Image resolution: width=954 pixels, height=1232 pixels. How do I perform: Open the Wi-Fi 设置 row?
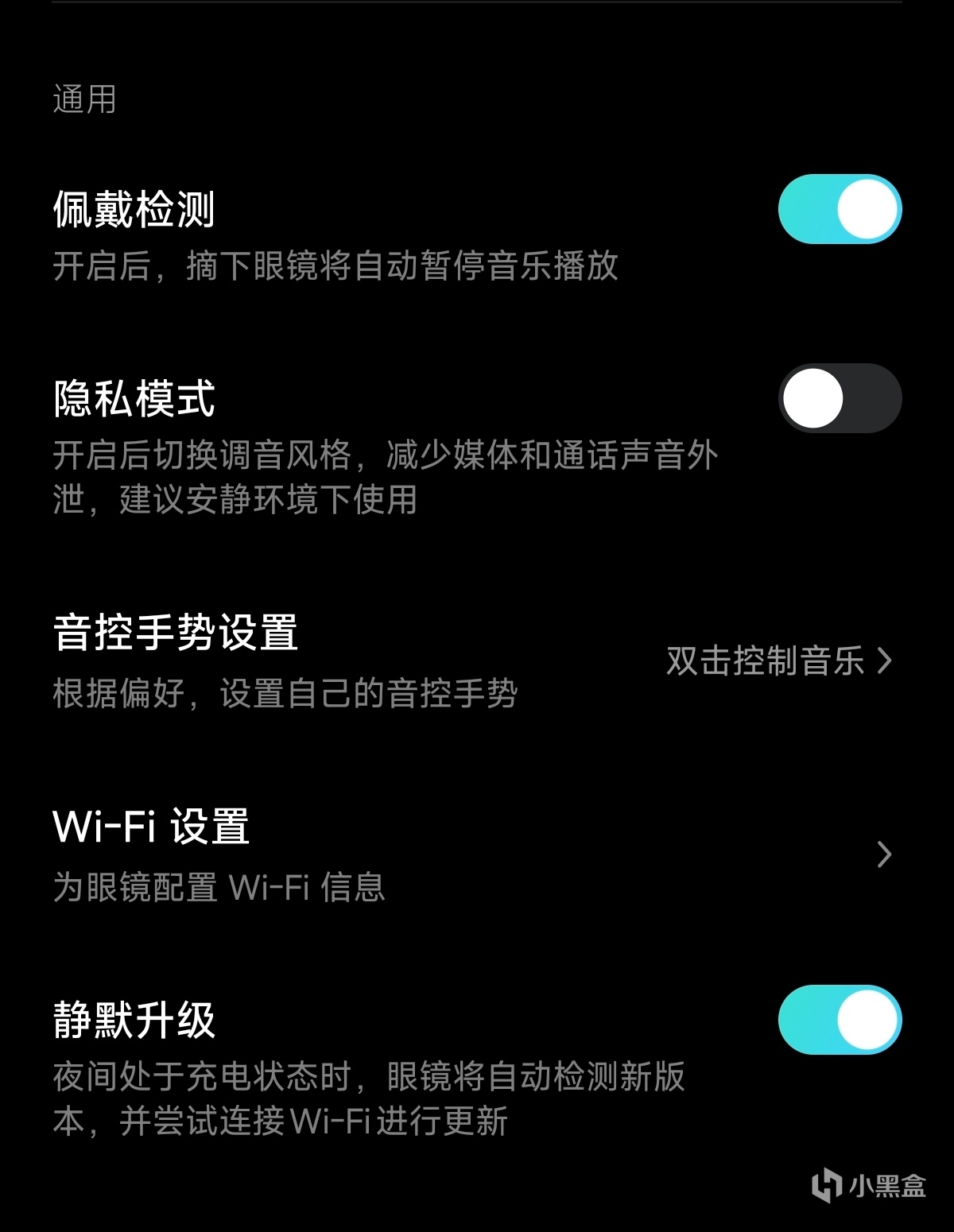pyautogui.click(x=477, y=855)
